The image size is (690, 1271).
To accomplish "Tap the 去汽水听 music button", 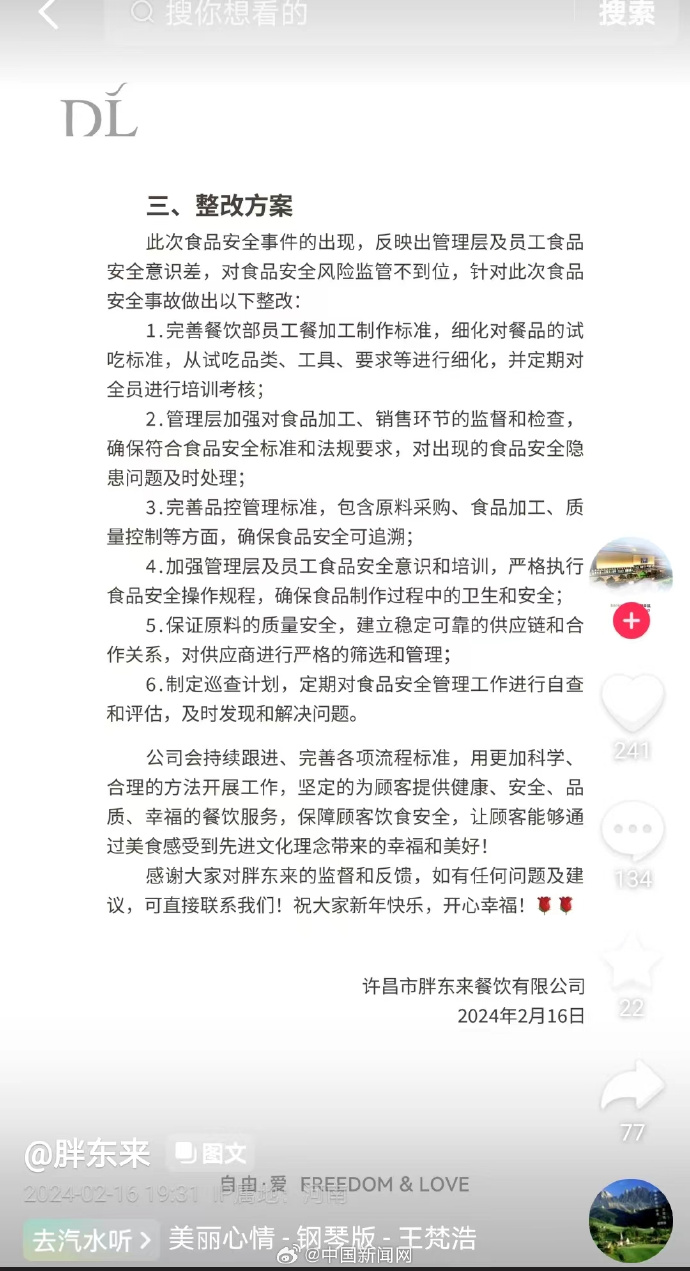I will (x=90, y=1240).
